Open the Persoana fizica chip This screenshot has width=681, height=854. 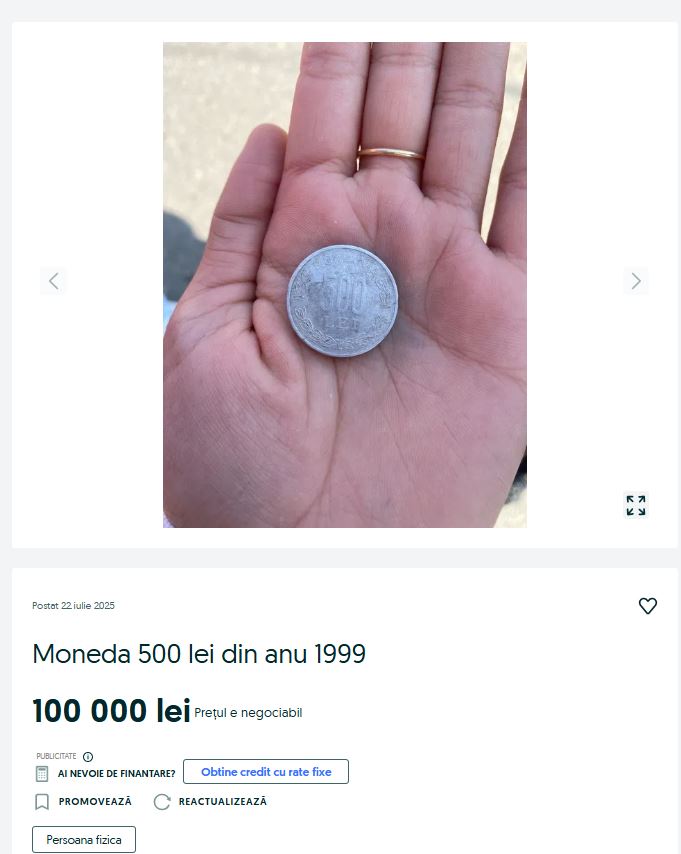(84, 840)
